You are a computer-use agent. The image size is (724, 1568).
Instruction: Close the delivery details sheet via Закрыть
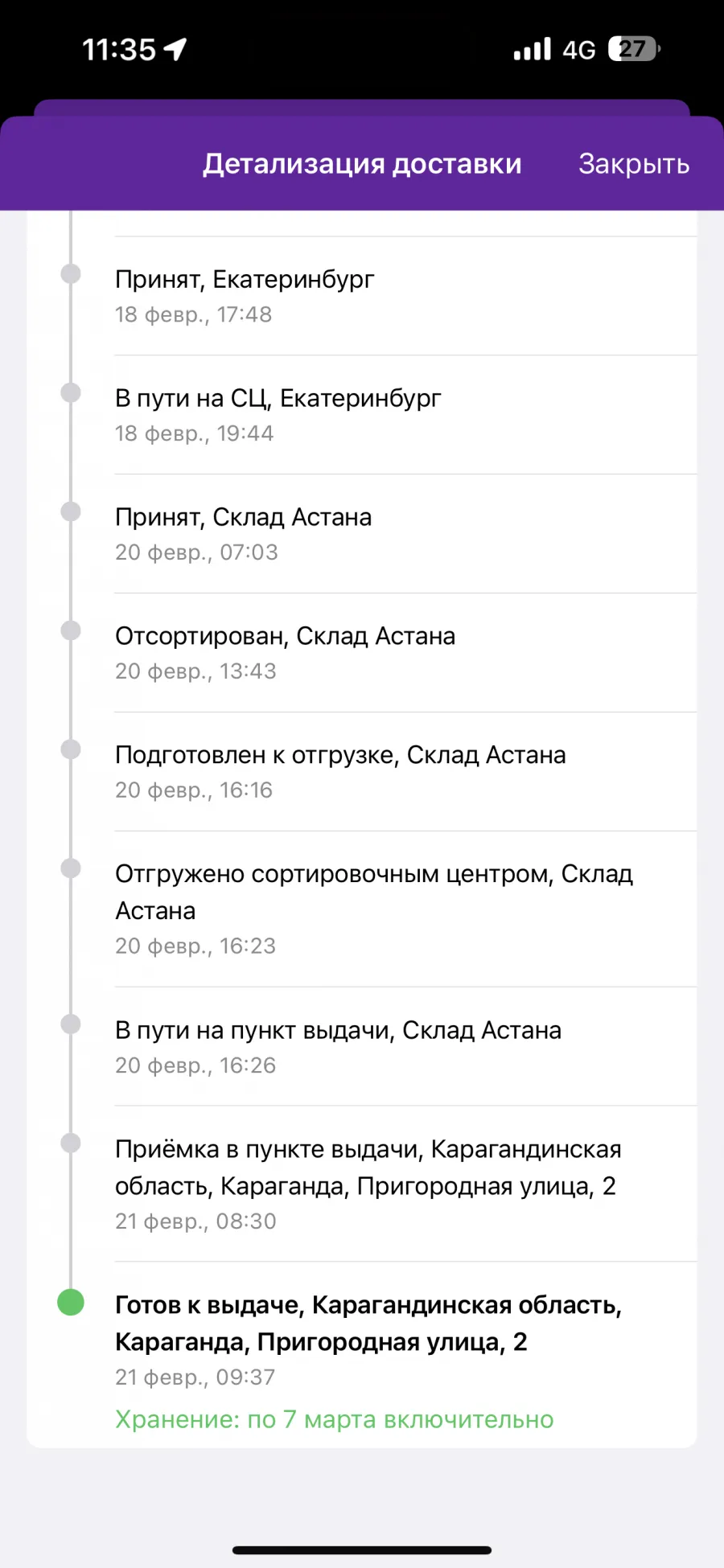(x=634, y=164)
